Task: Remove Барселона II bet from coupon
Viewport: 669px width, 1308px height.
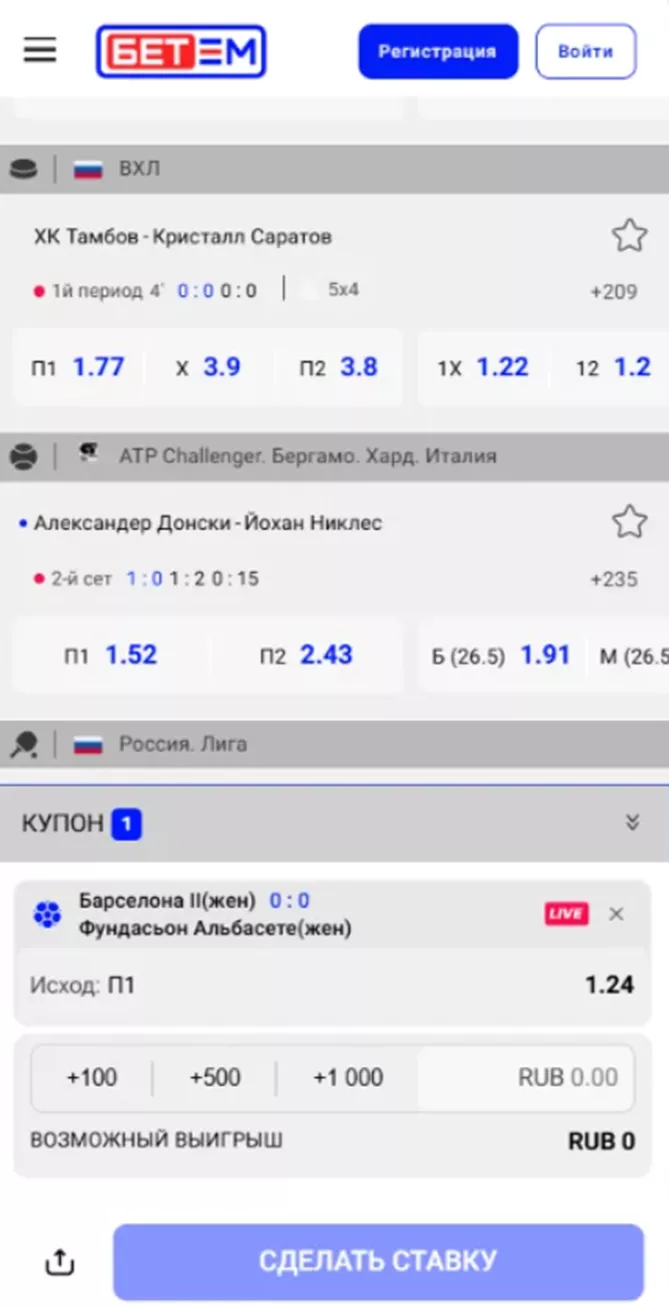Action: (616, 913)
